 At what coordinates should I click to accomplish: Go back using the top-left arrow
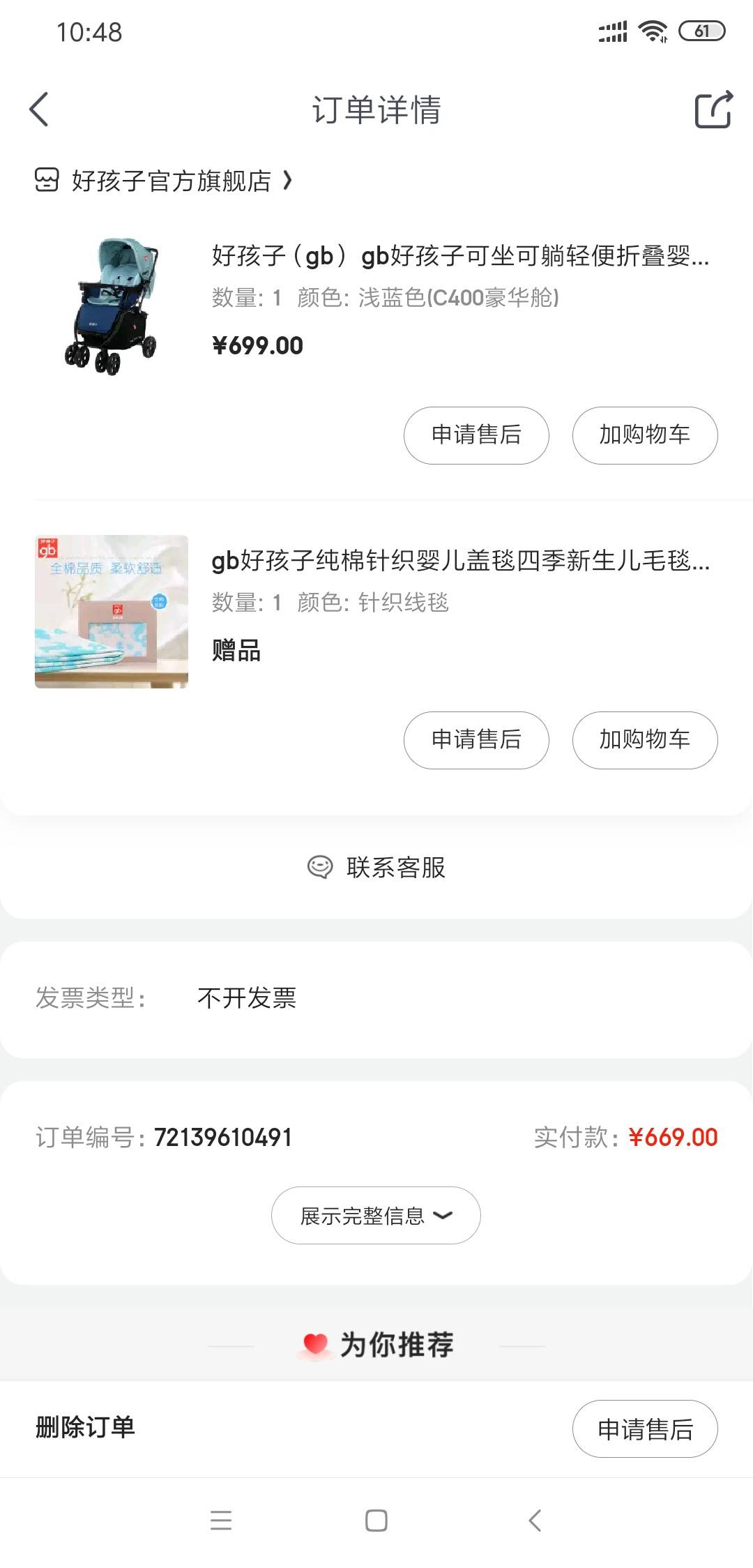point(39,110)
